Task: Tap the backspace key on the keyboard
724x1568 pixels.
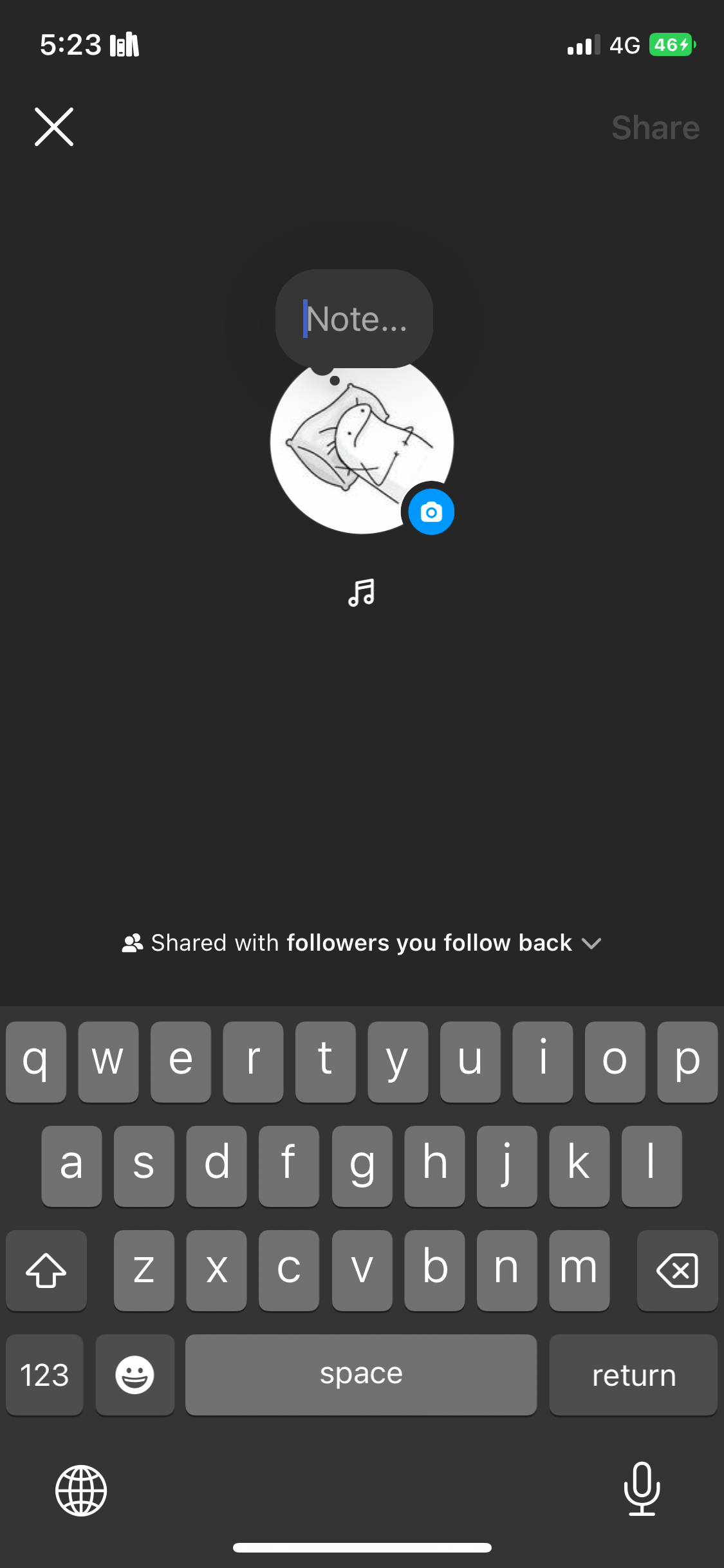Action: click(x=677, y=1271)
